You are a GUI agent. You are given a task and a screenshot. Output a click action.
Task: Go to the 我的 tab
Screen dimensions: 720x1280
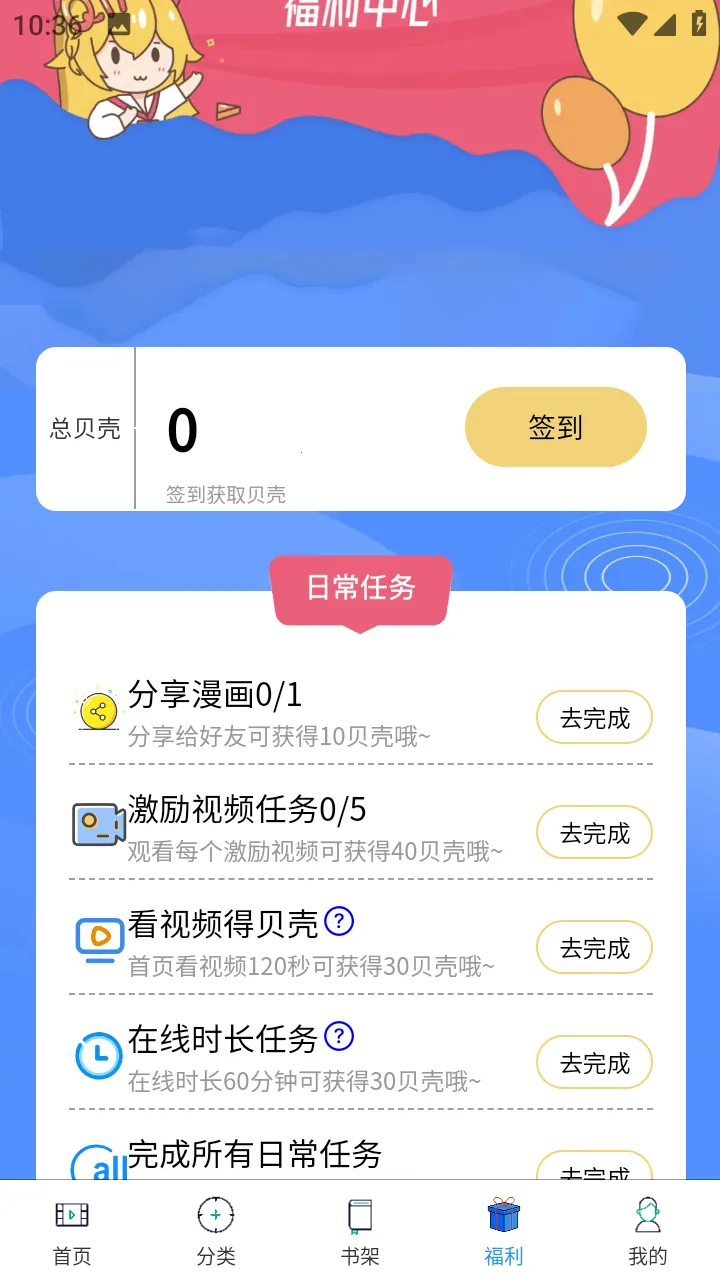[x=648, y=1231]
